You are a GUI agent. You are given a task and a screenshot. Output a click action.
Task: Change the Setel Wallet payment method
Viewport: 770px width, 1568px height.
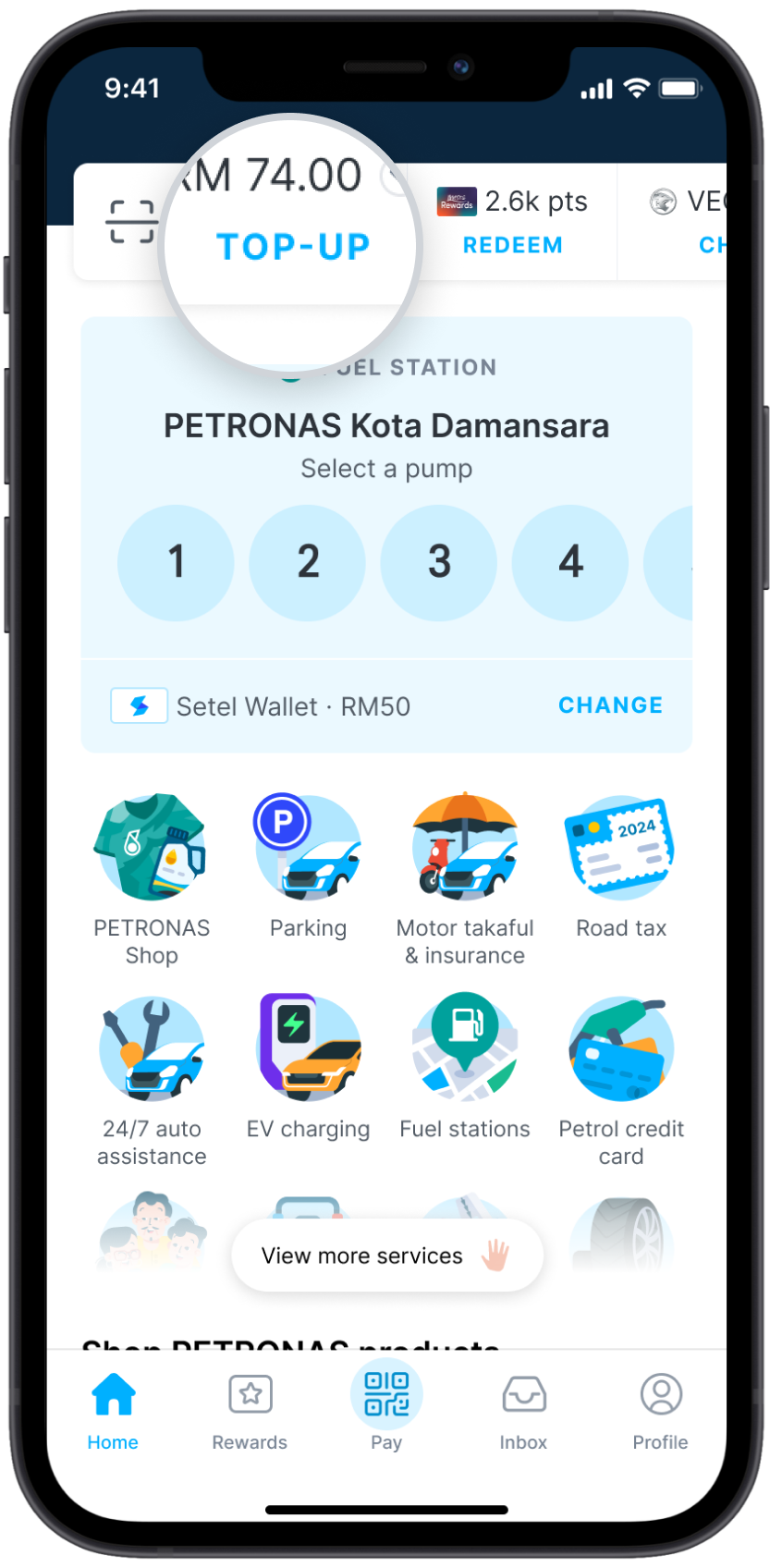click(610, 705)
